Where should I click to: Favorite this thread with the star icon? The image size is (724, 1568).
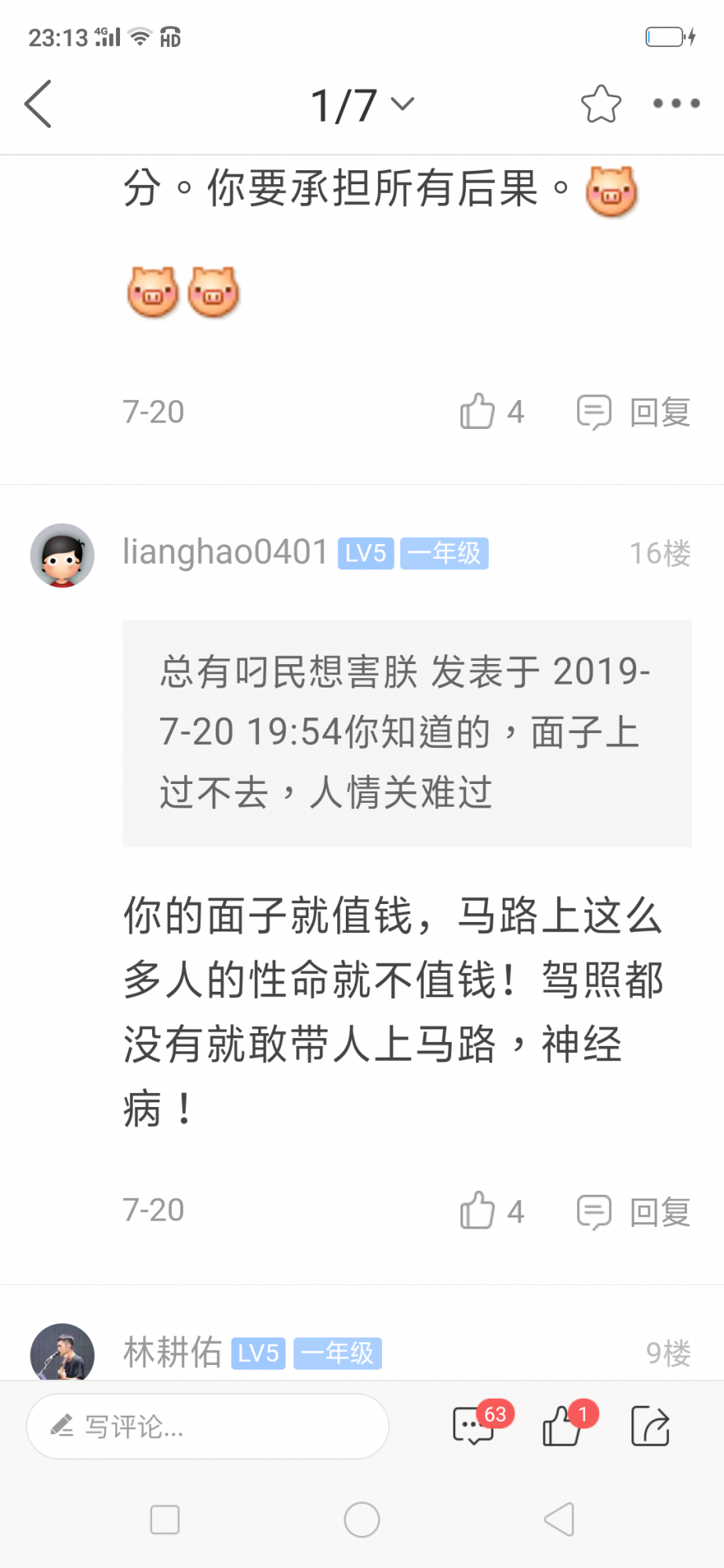601,103
